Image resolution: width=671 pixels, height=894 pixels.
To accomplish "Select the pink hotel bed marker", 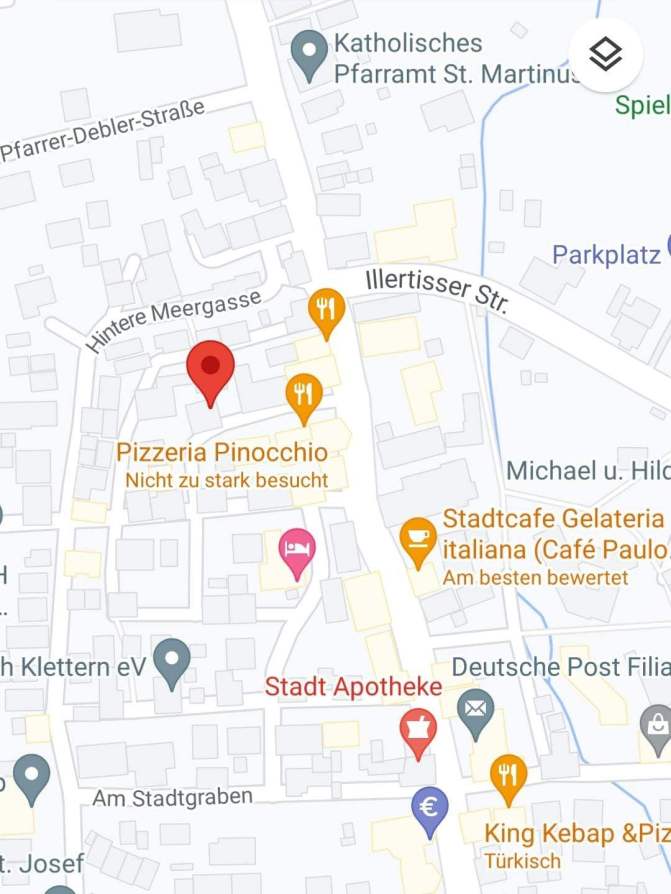I will pyautogui.click(x=297, y=552).
